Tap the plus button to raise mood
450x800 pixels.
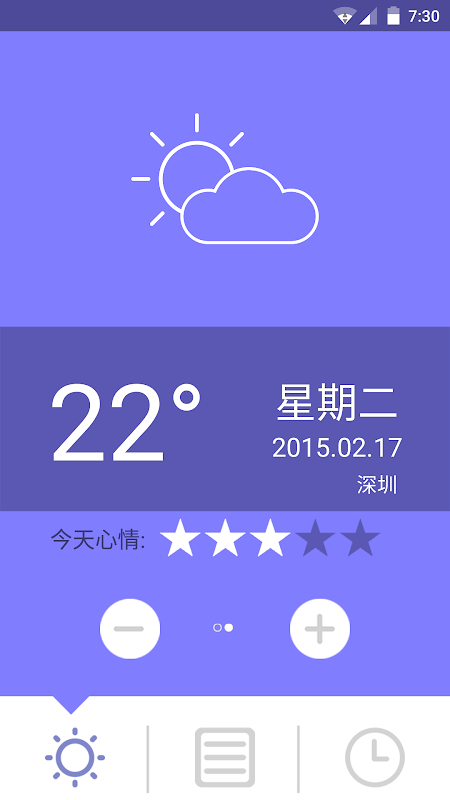click(320, 629)
